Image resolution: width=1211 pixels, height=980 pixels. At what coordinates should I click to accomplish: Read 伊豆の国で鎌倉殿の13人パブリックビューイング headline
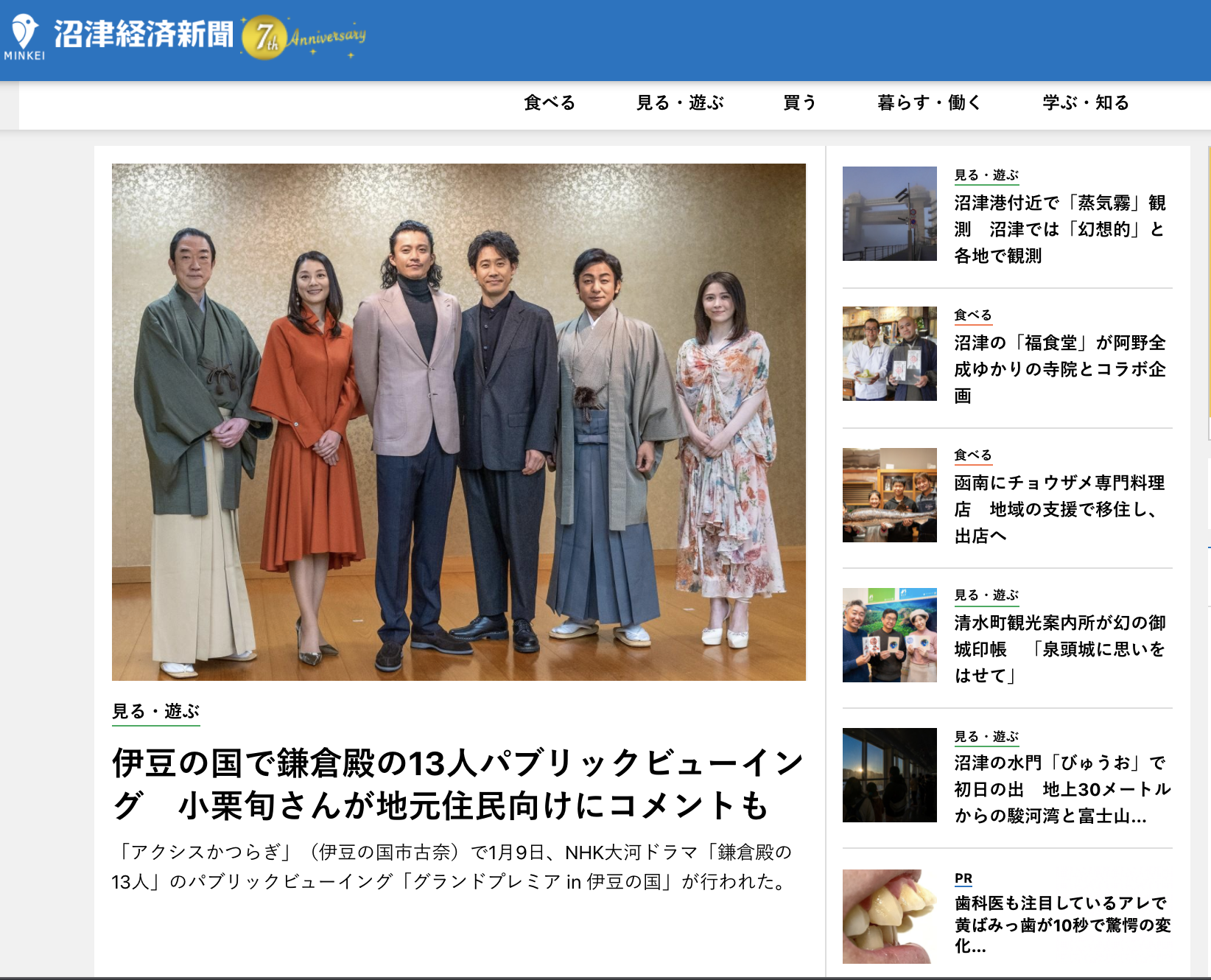click(x=457, y=784)
